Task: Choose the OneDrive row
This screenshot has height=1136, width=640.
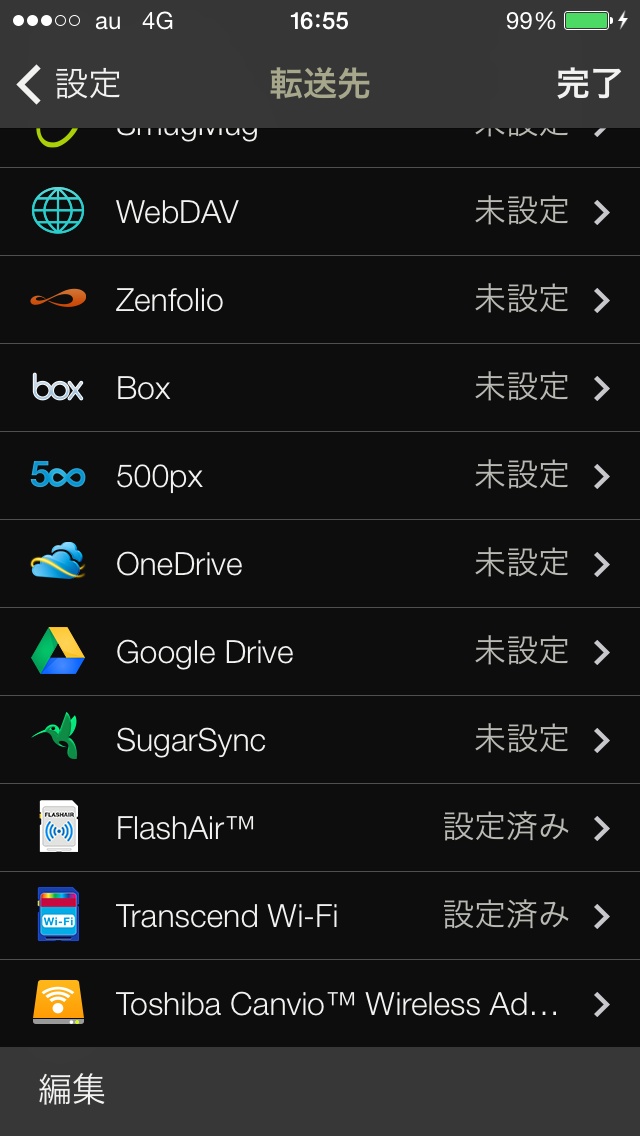Action: (x=320, y=564)
